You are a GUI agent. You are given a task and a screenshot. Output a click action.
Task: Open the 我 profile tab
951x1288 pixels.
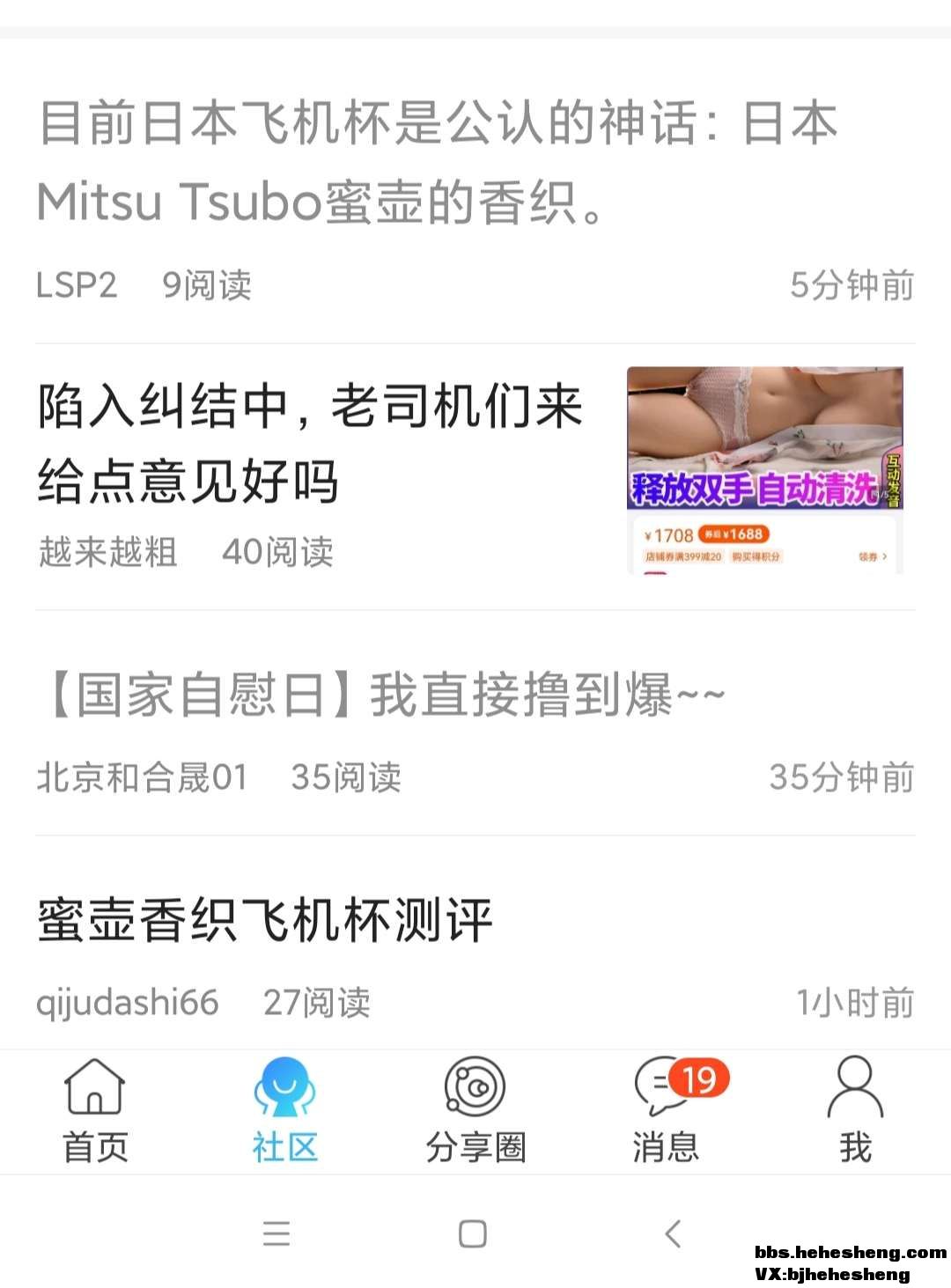(855, 1111)
